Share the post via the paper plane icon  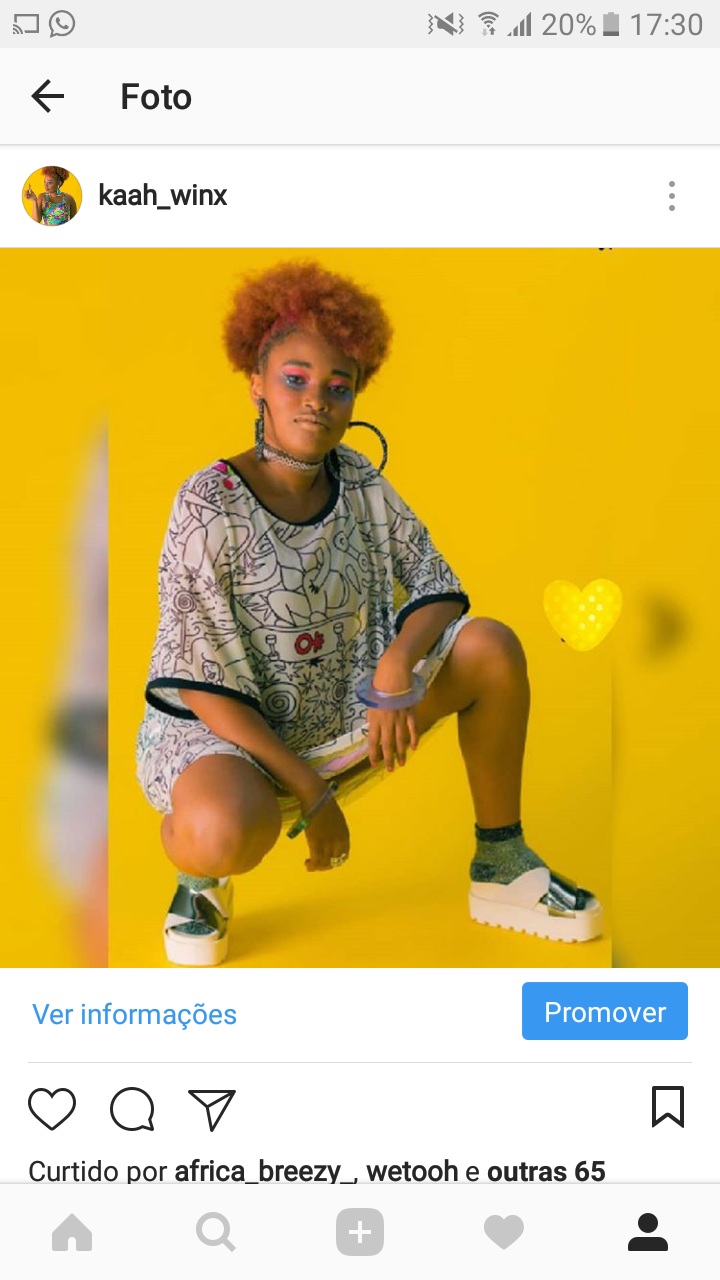pos(211,1109)
